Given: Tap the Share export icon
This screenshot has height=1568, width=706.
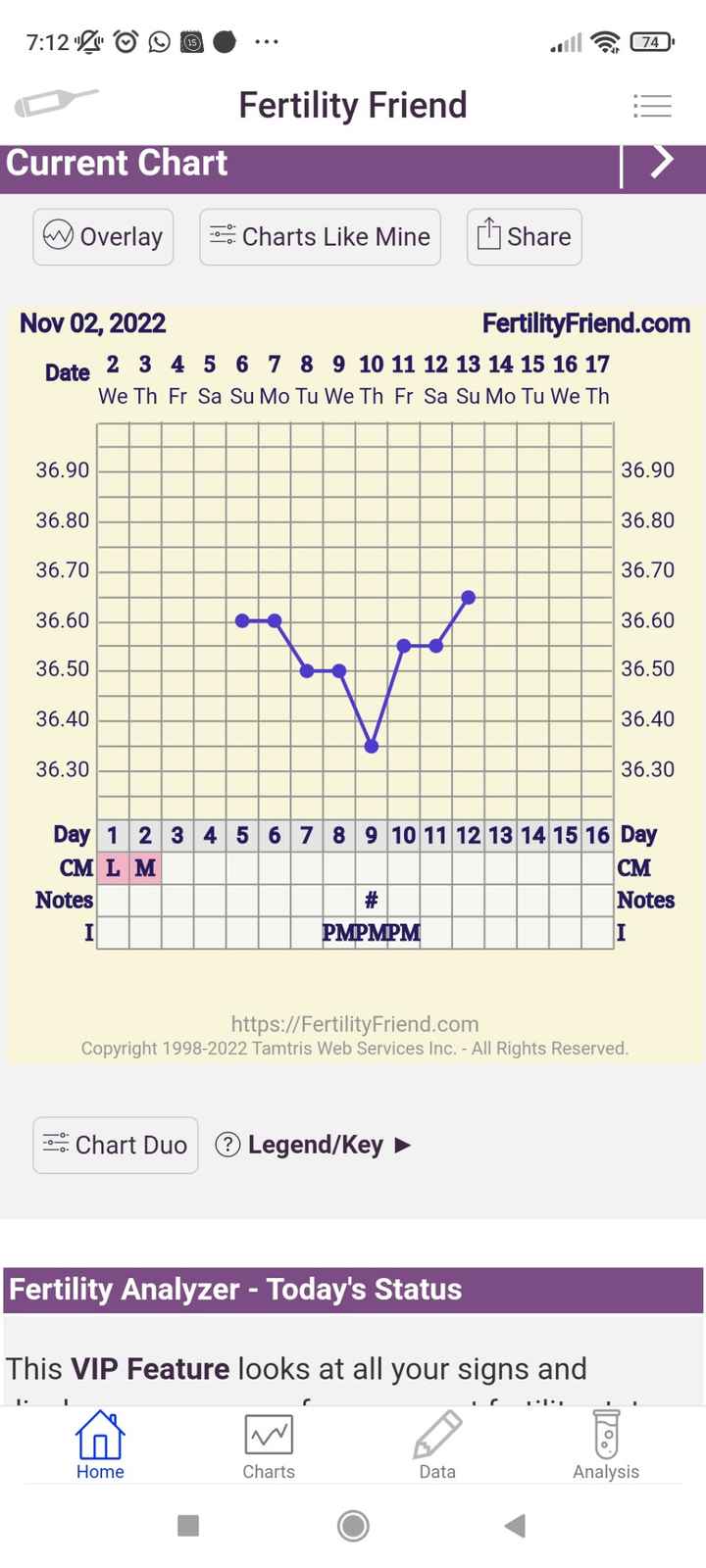Looking at the screenshot, I should tap(487, 235).
